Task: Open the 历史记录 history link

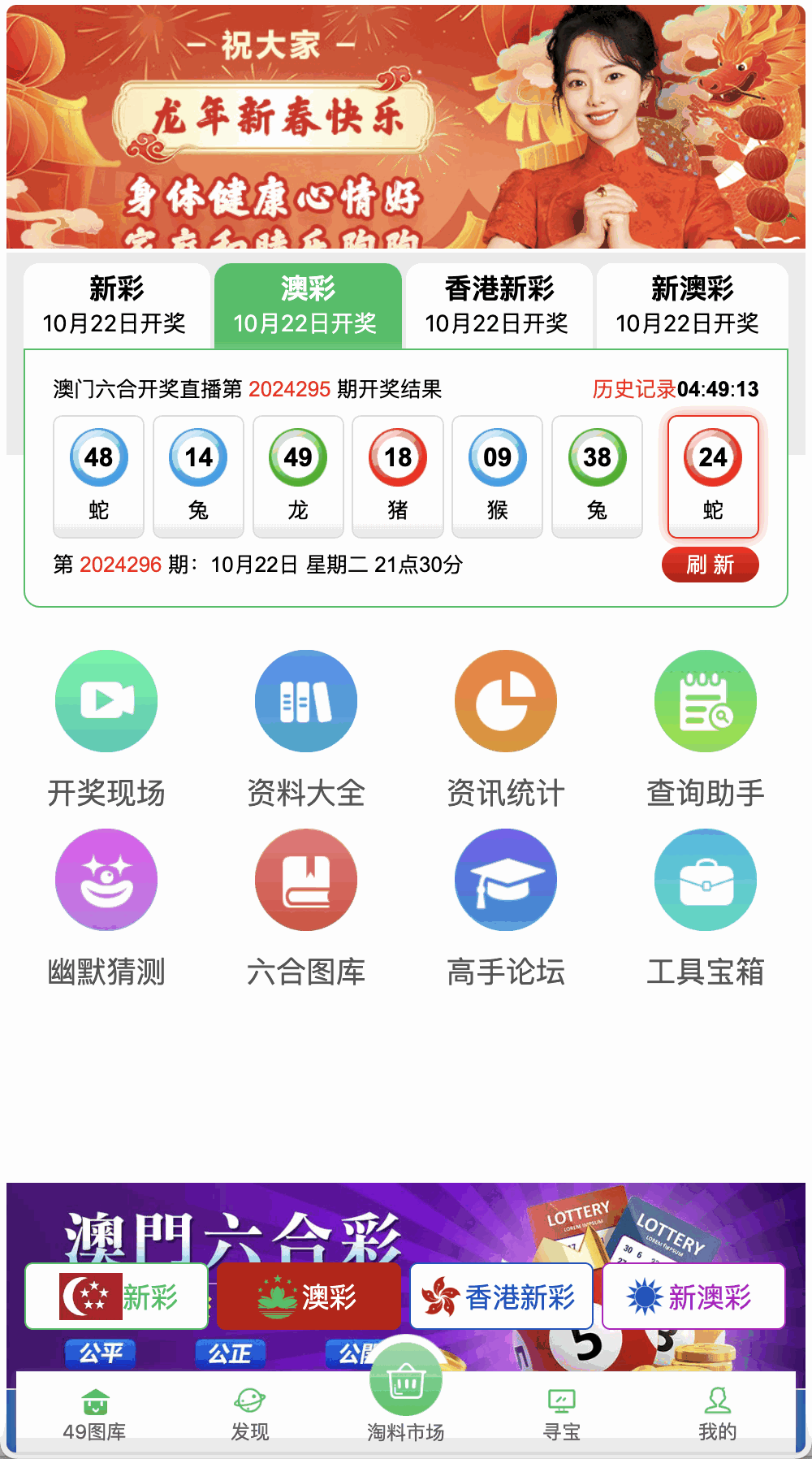Action: pos(634,389)
